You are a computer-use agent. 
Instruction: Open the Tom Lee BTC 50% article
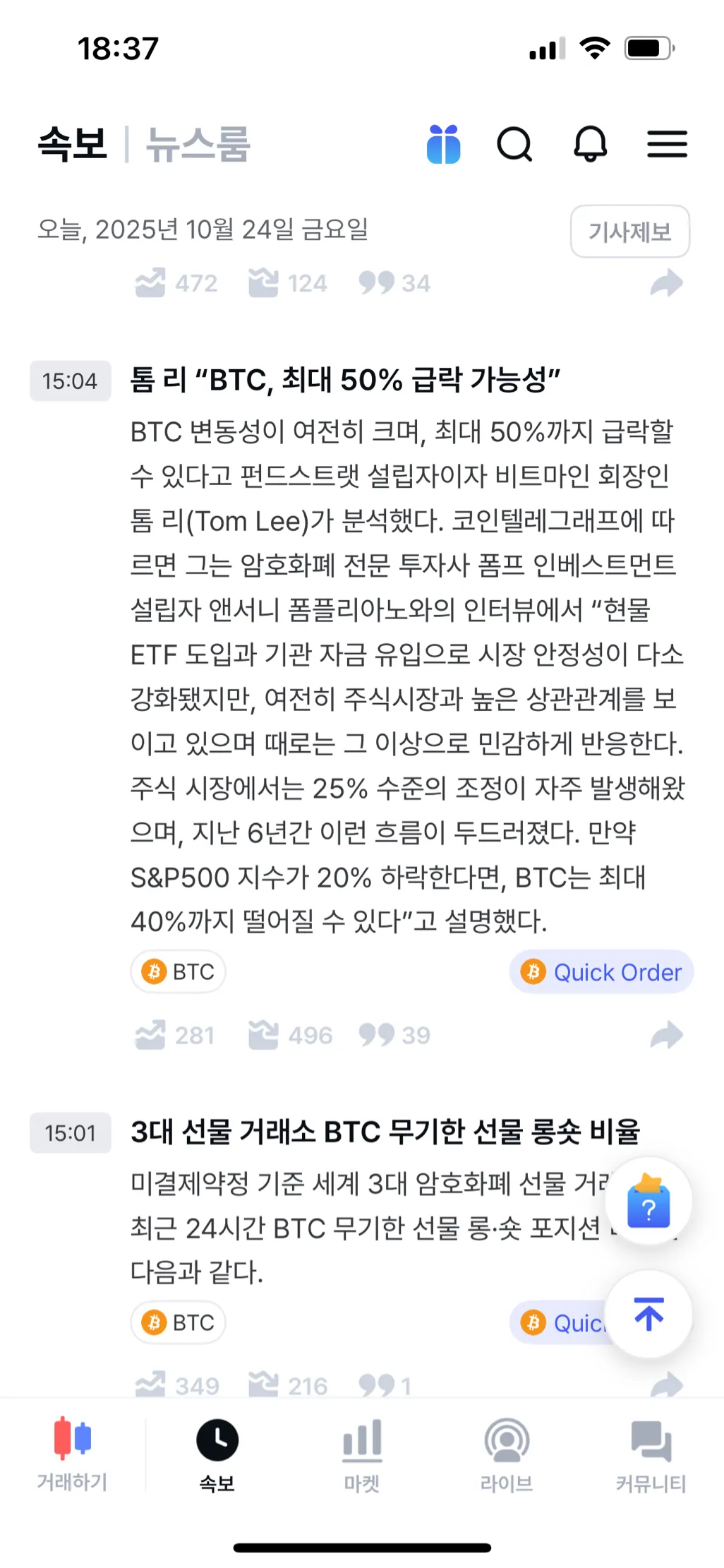point(344,381)
